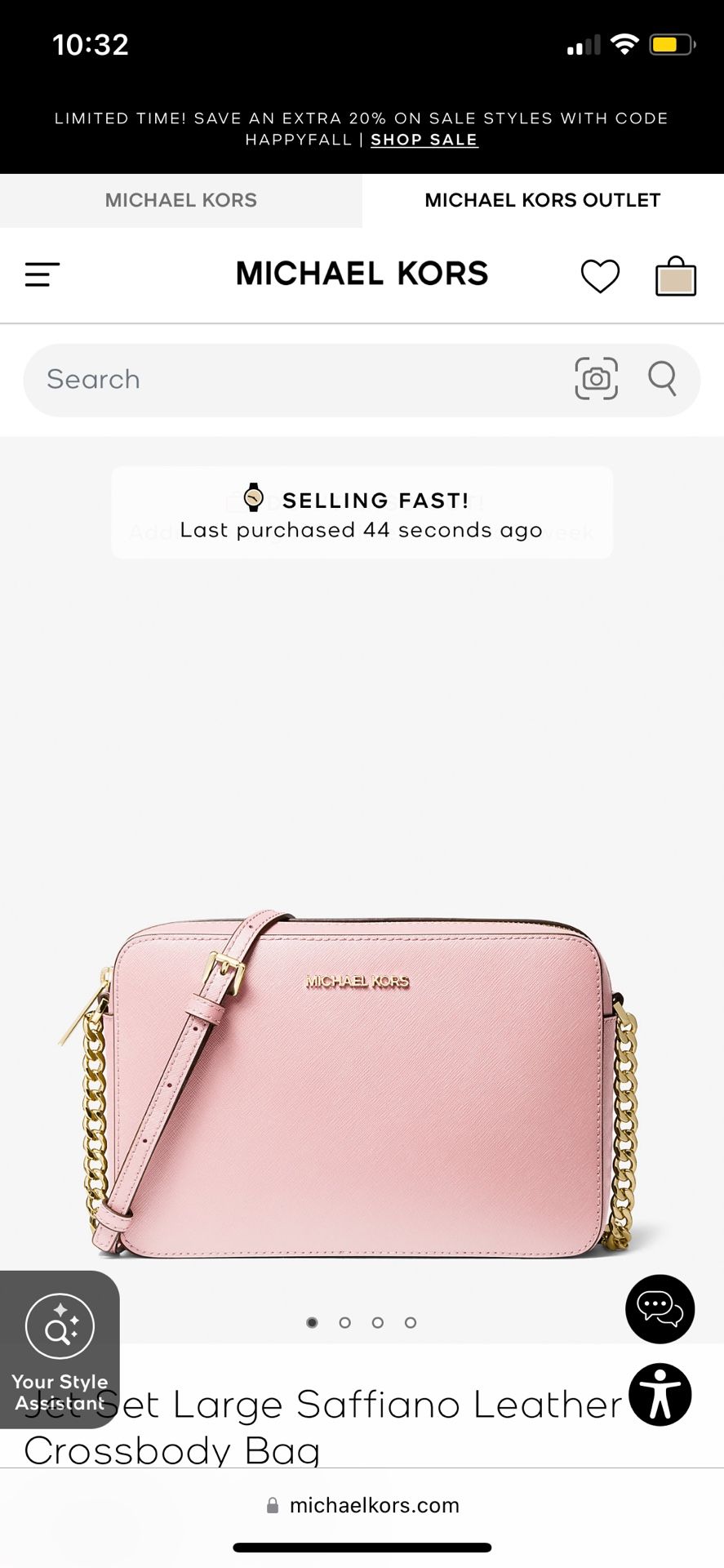Viewport: 724px width, 1568px height.
Task: Open the wishlist heart icon
Action: coord(600,276)
